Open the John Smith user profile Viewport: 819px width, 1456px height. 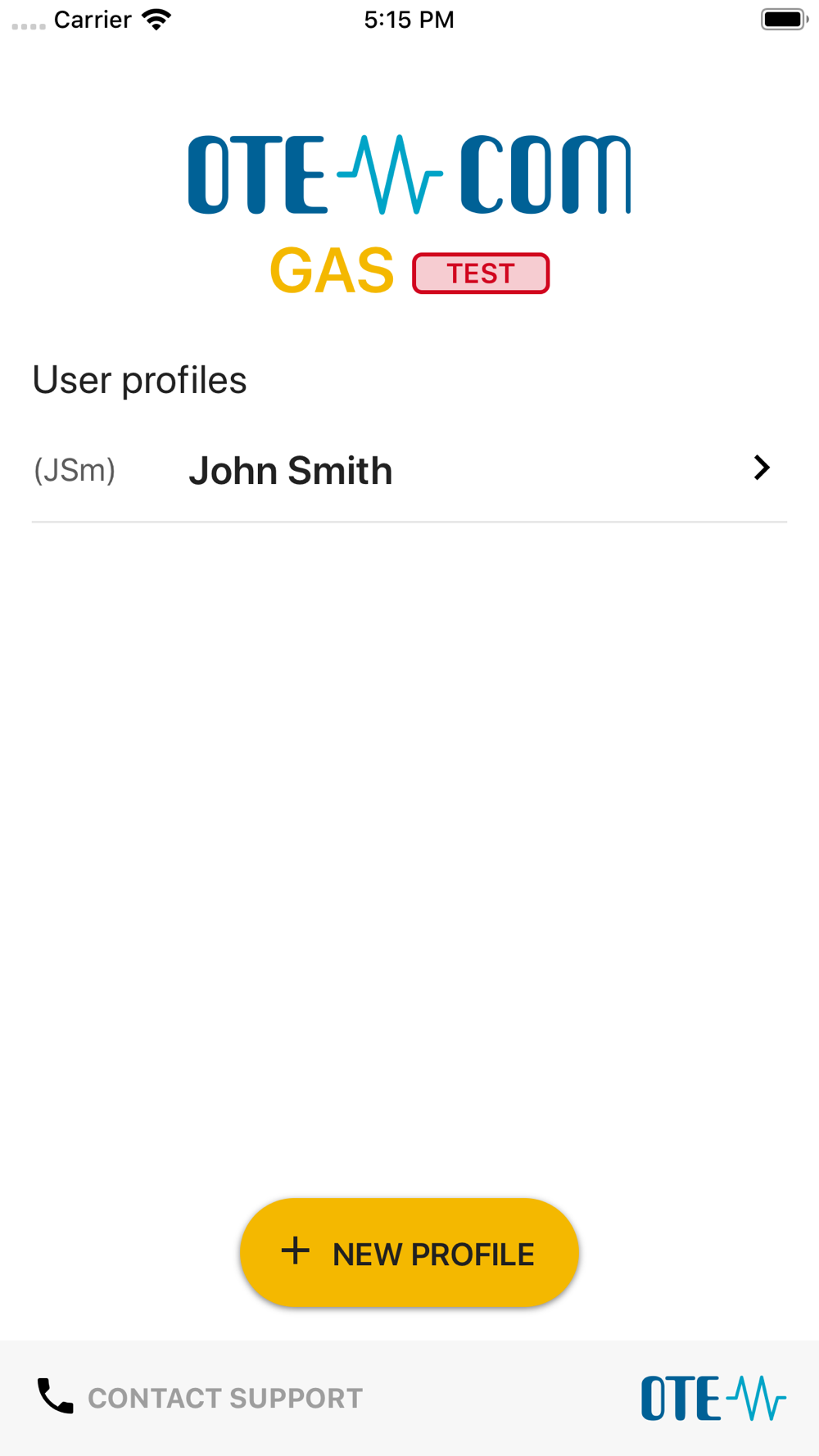409,470
